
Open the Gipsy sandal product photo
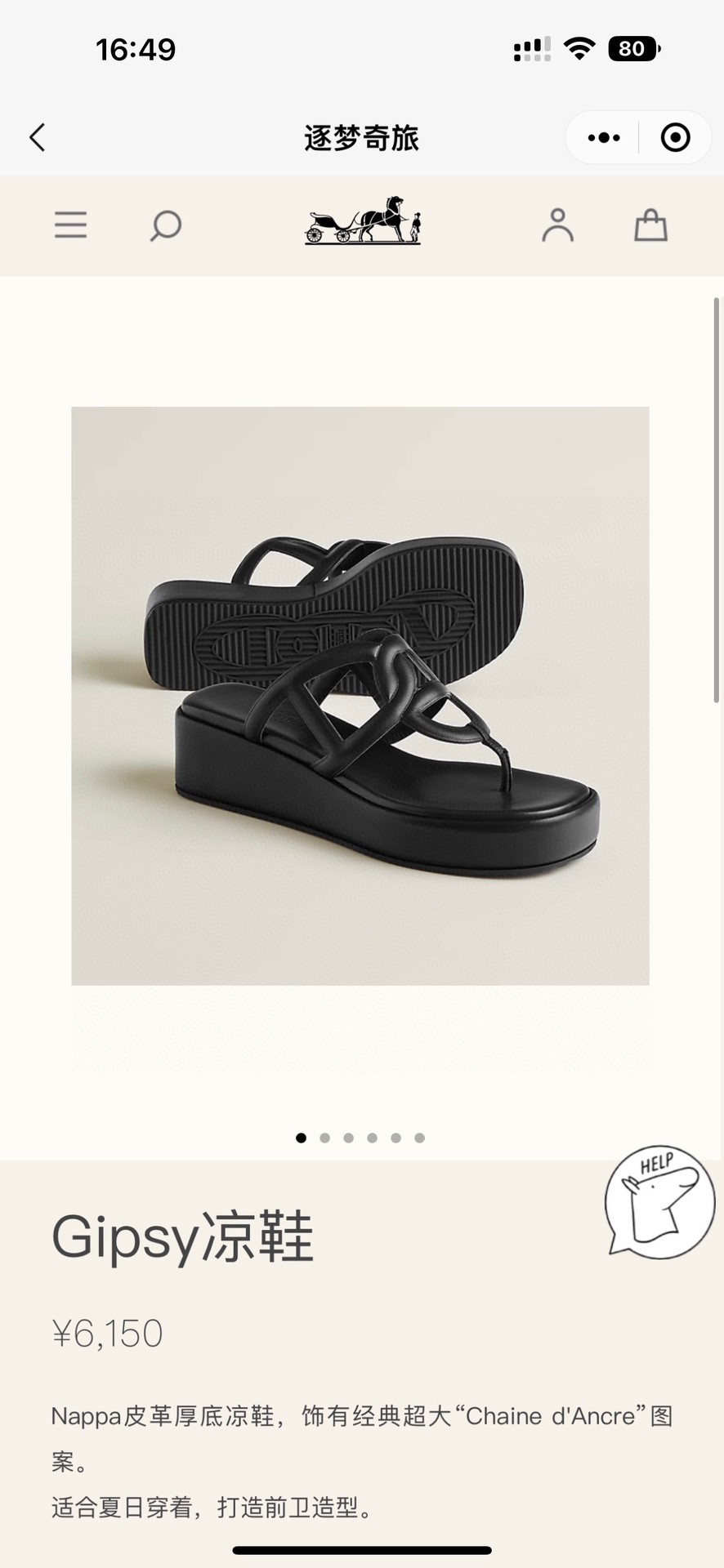point(360,696)
